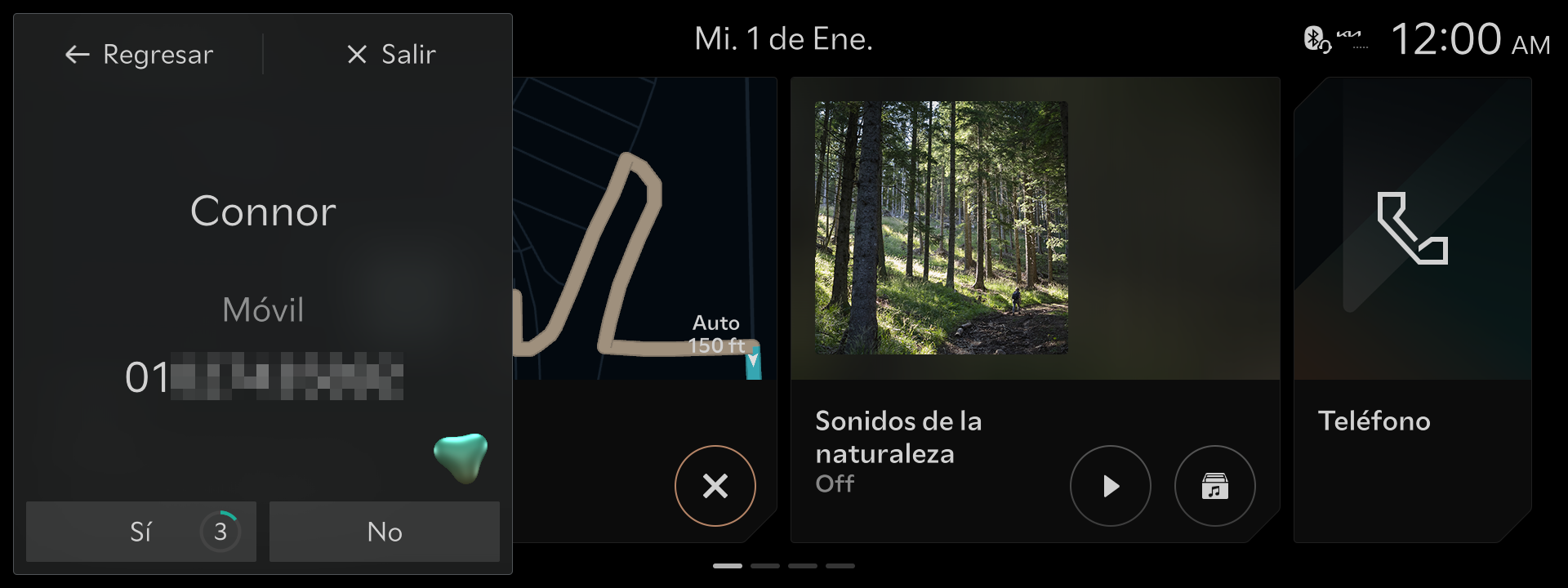1568x588 pixels.
Task: Open the media source library icon
Action: pos(1215,486)
